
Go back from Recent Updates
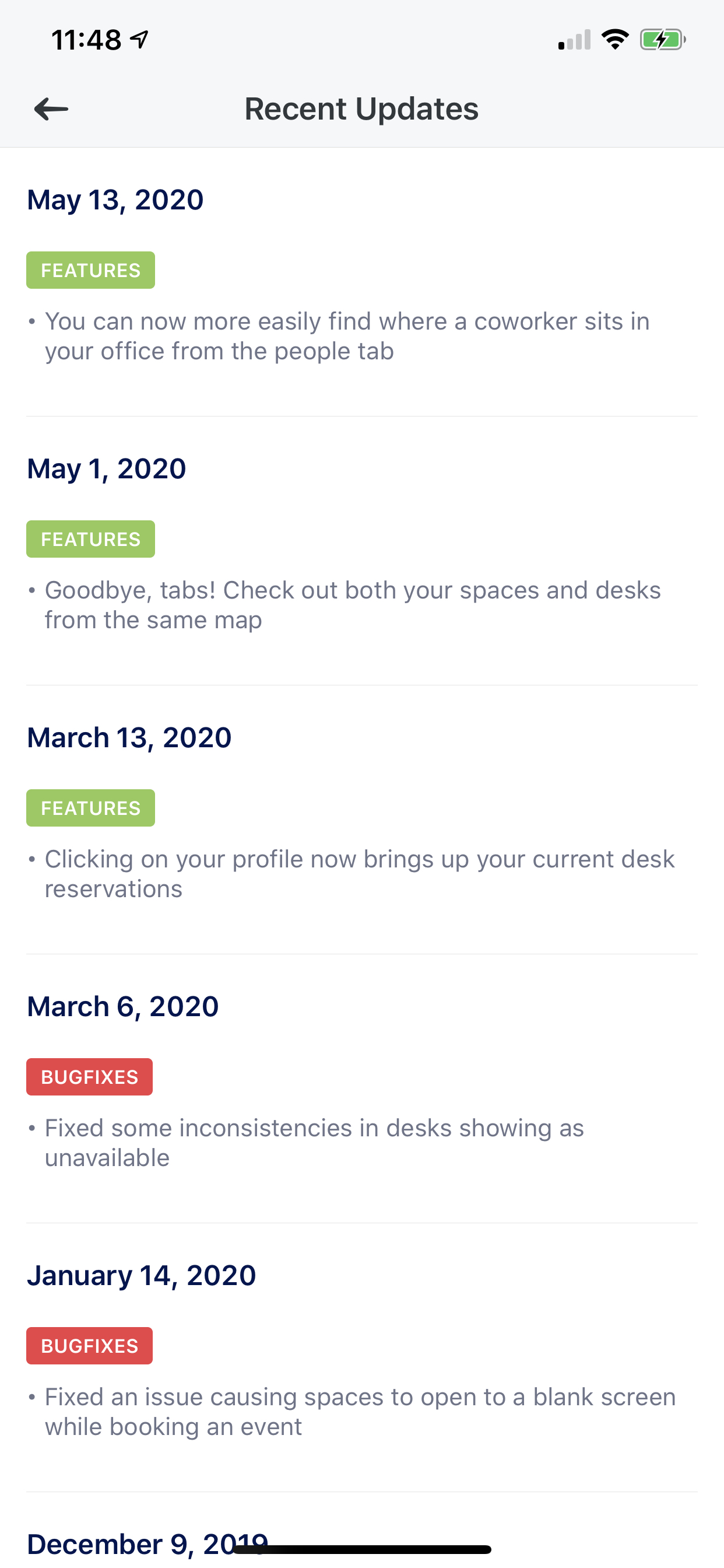coord(51,109)
